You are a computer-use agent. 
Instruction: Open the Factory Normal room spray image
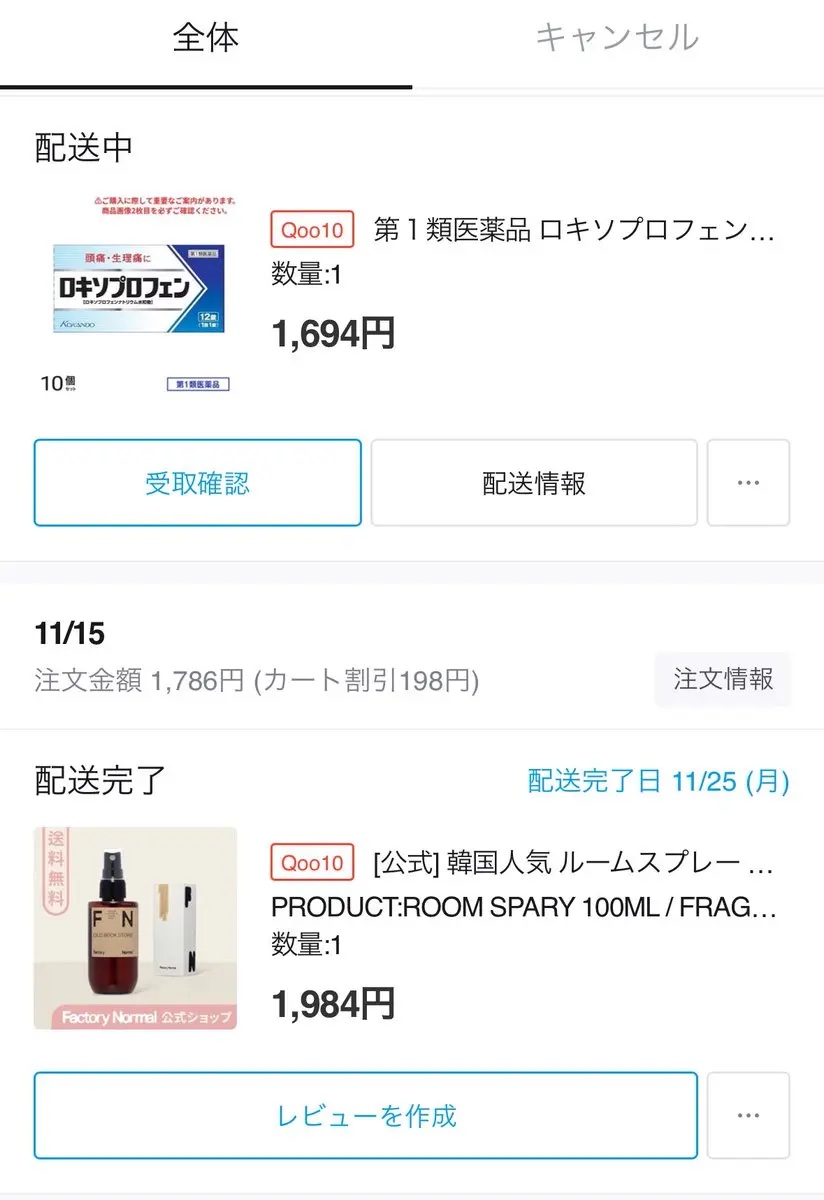(x=135, y=928)
